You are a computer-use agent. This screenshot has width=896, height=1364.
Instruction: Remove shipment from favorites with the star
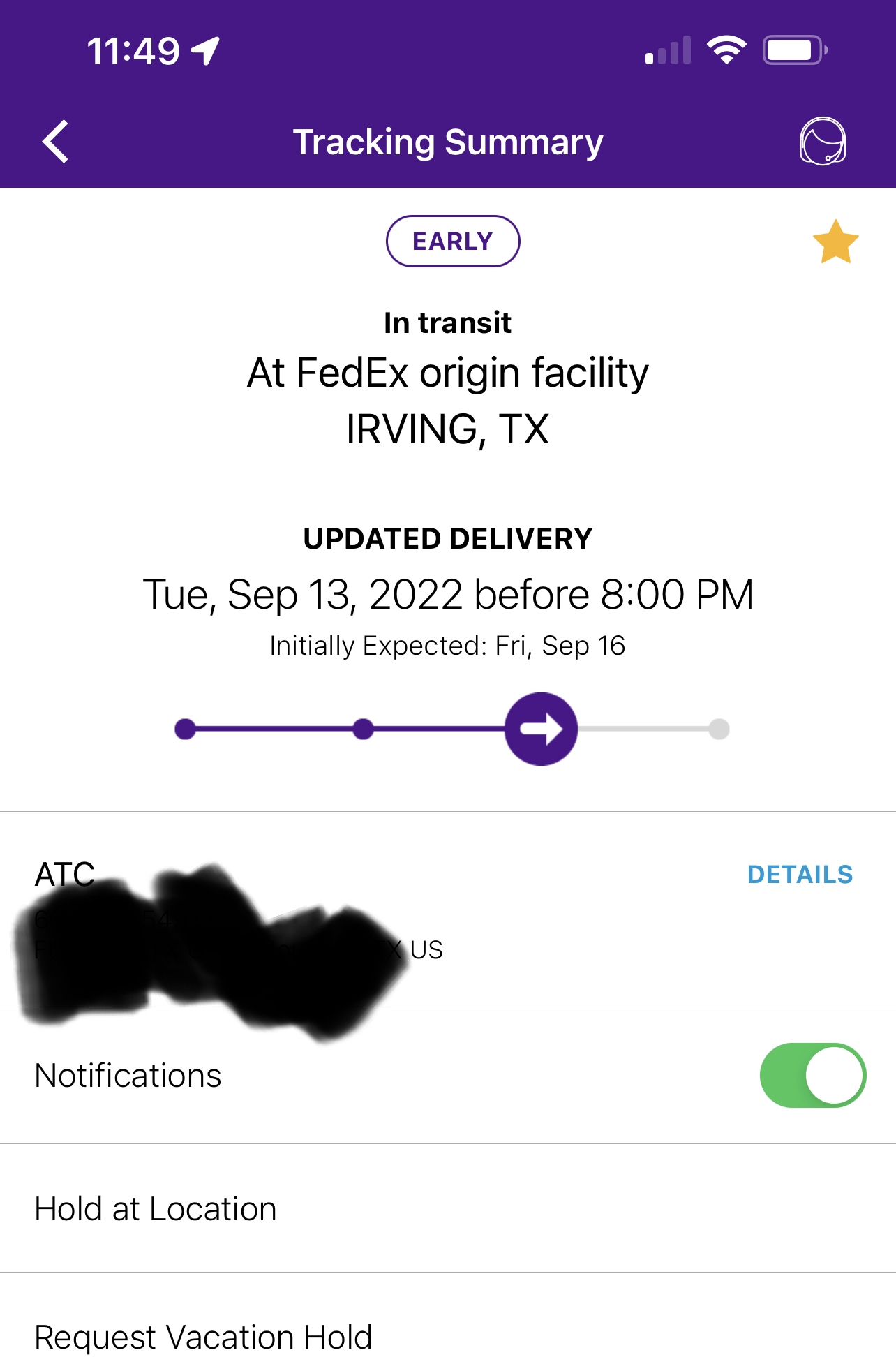(835, 242)
